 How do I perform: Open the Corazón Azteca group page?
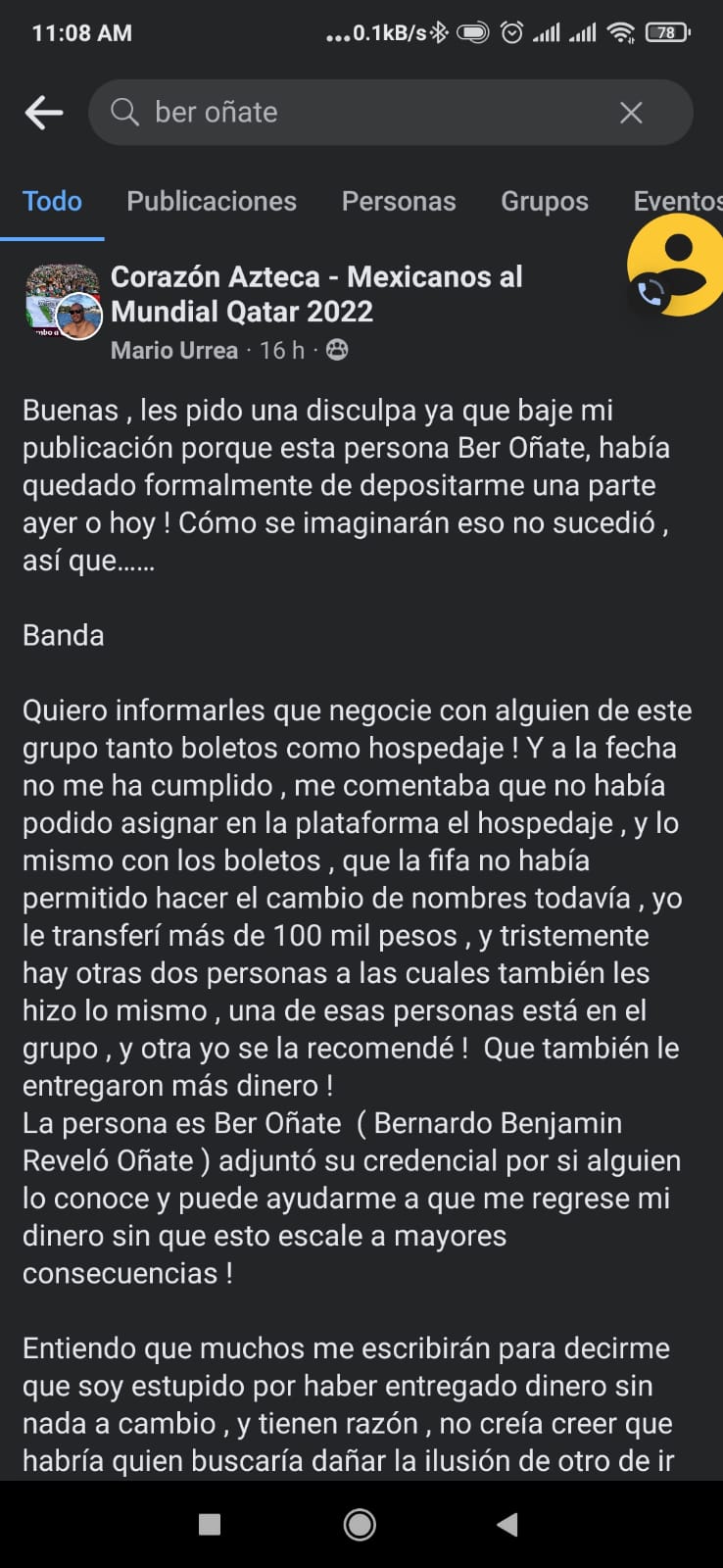[x=316, y=294]
